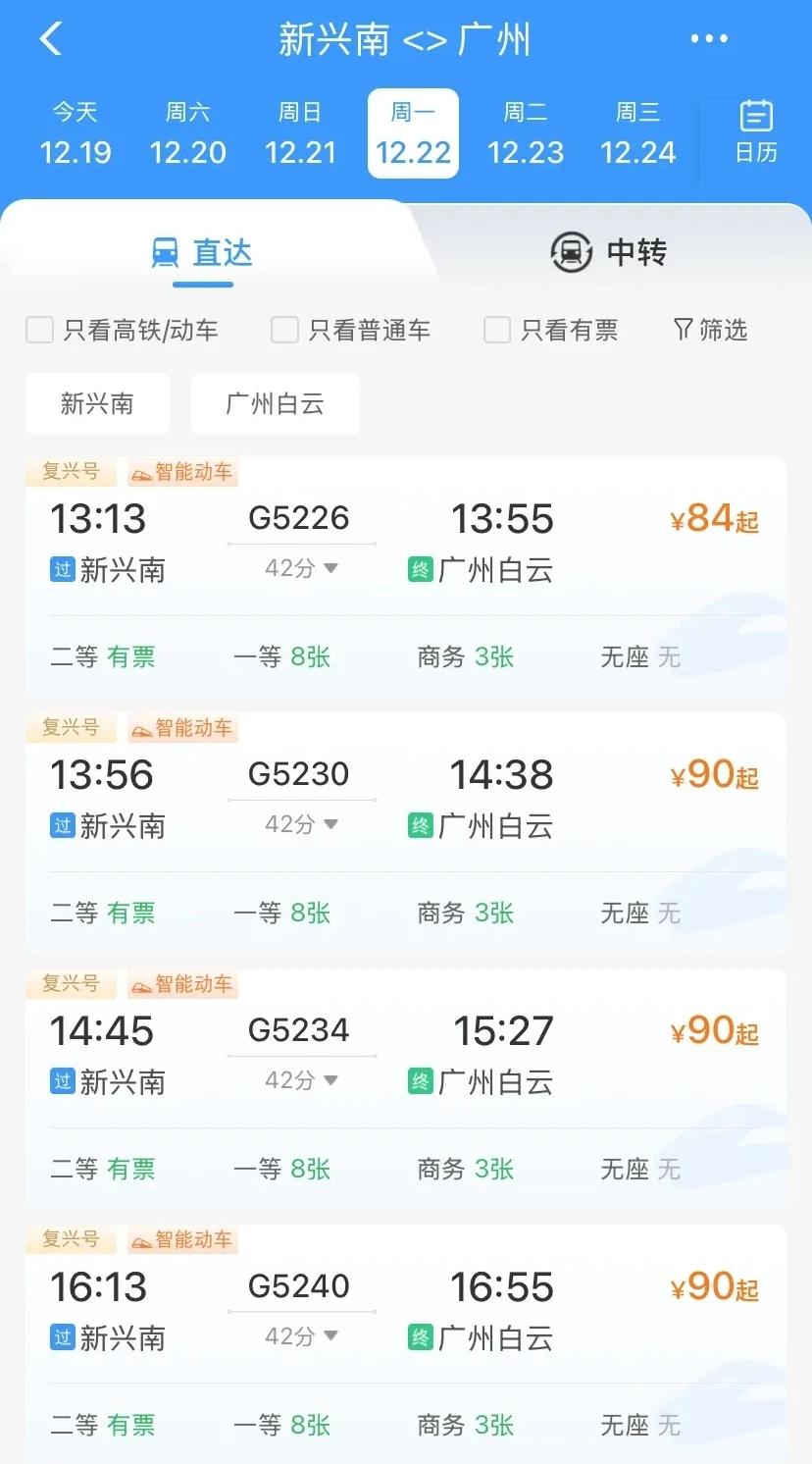Select the 广州白云 station filter chip
The image size is (812, 1464).
pyautogui.click(x=275, y=403)
